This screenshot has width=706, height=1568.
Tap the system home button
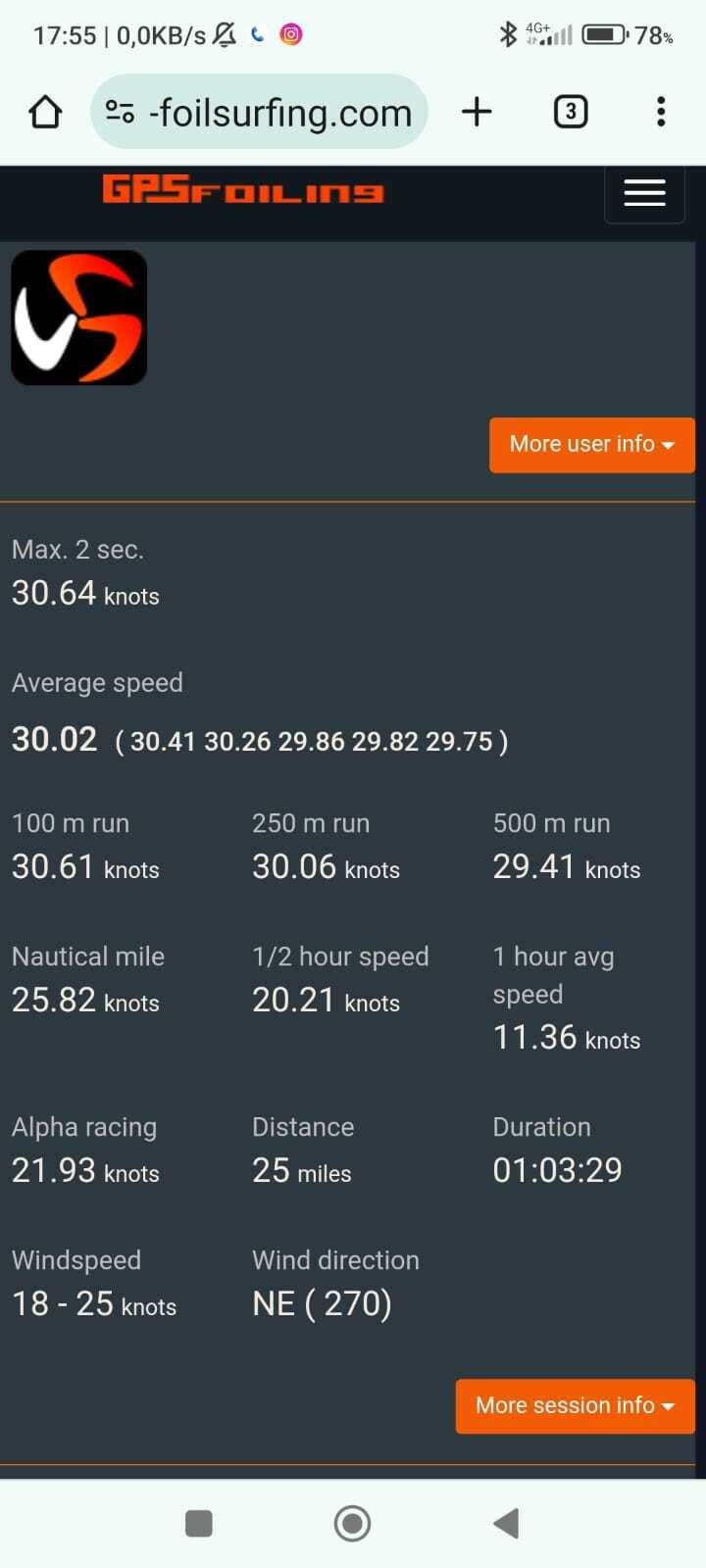point(352,1523)
